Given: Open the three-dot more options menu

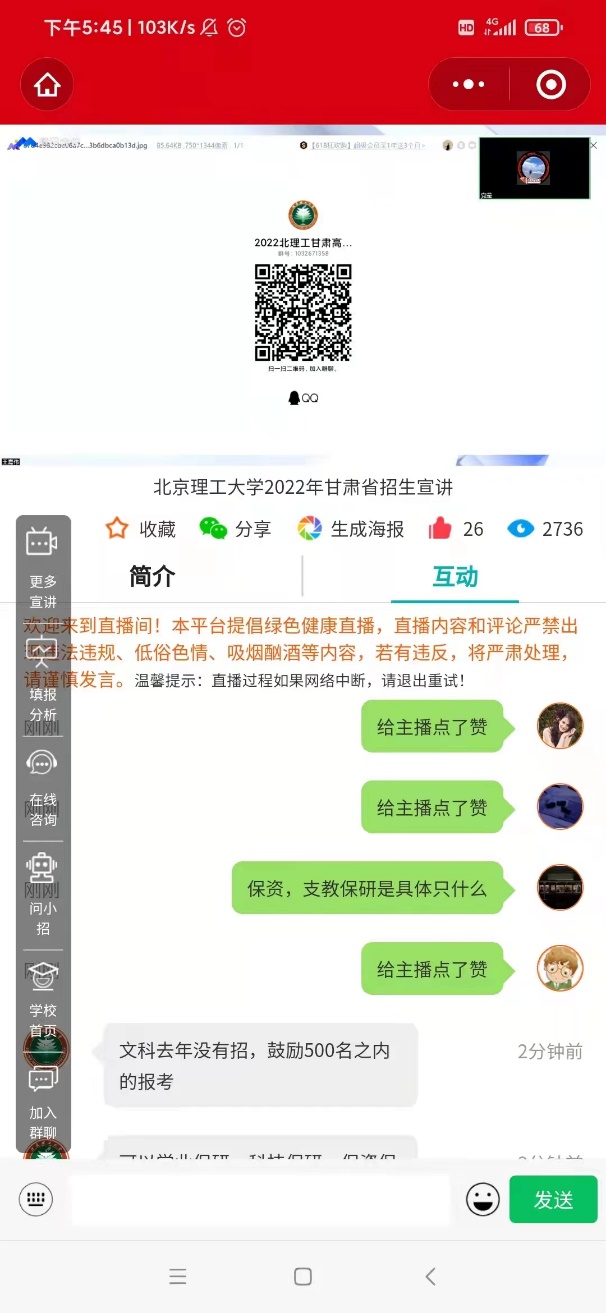Looking at the screenshot, I should point(468,85).
